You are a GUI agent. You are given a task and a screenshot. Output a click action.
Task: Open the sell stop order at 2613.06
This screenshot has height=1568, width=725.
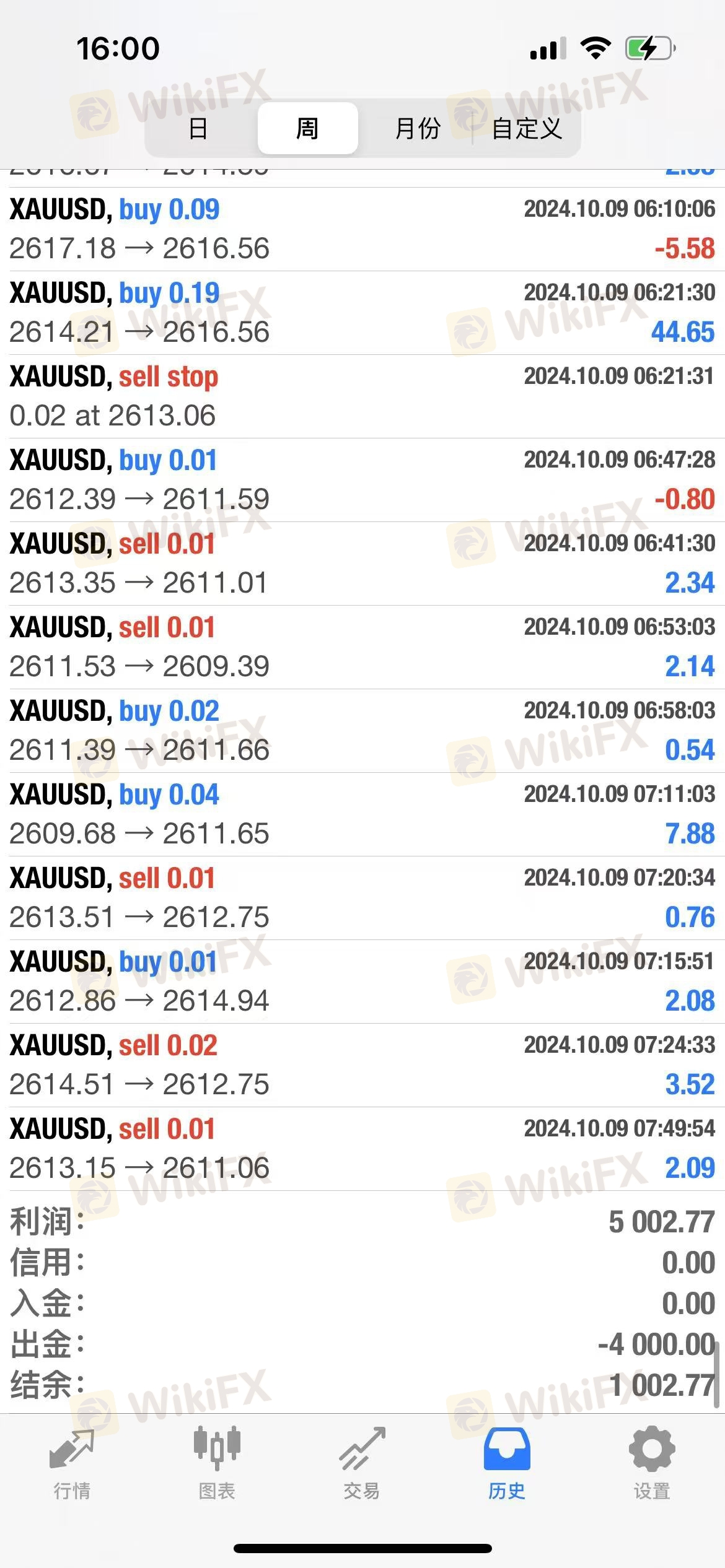click(362, 396)
